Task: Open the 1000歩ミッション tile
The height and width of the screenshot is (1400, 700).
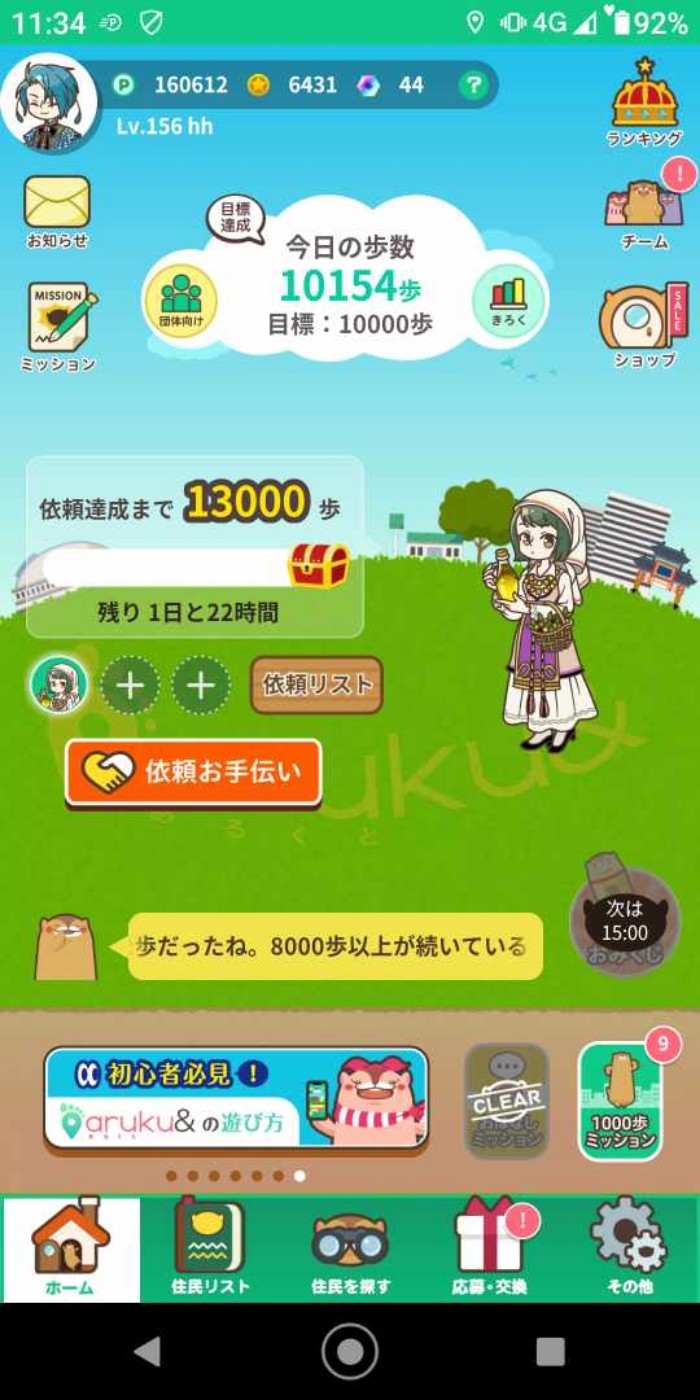Action: [620, 1101]
